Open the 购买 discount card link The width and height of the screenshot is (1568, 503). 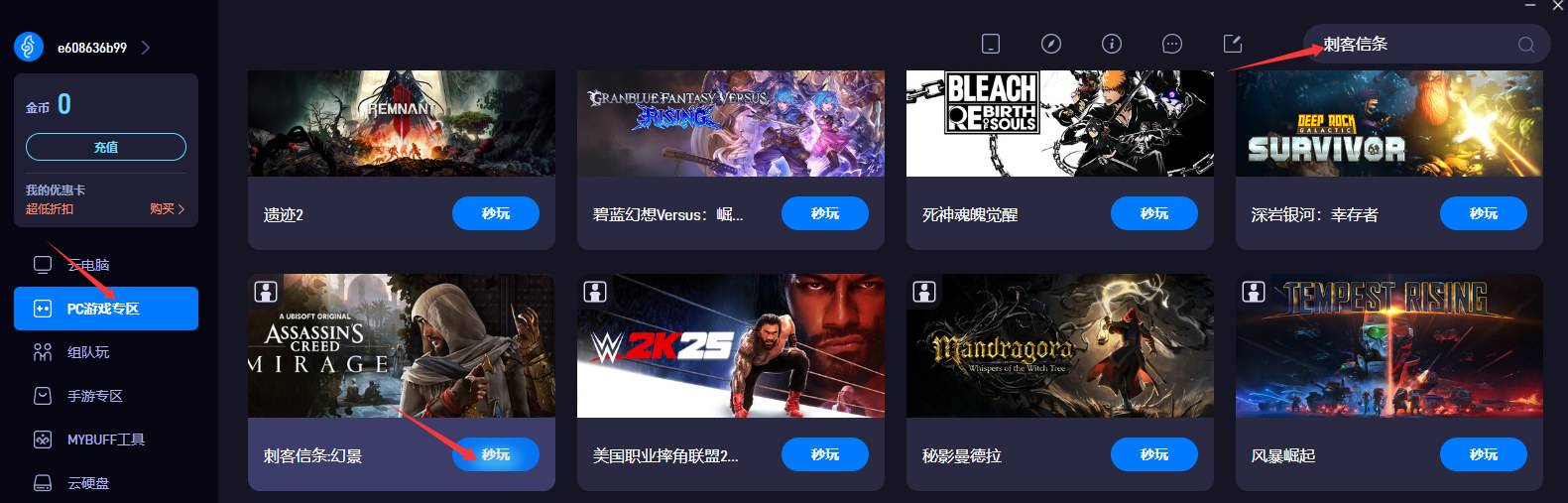click(x=167, y=209)
